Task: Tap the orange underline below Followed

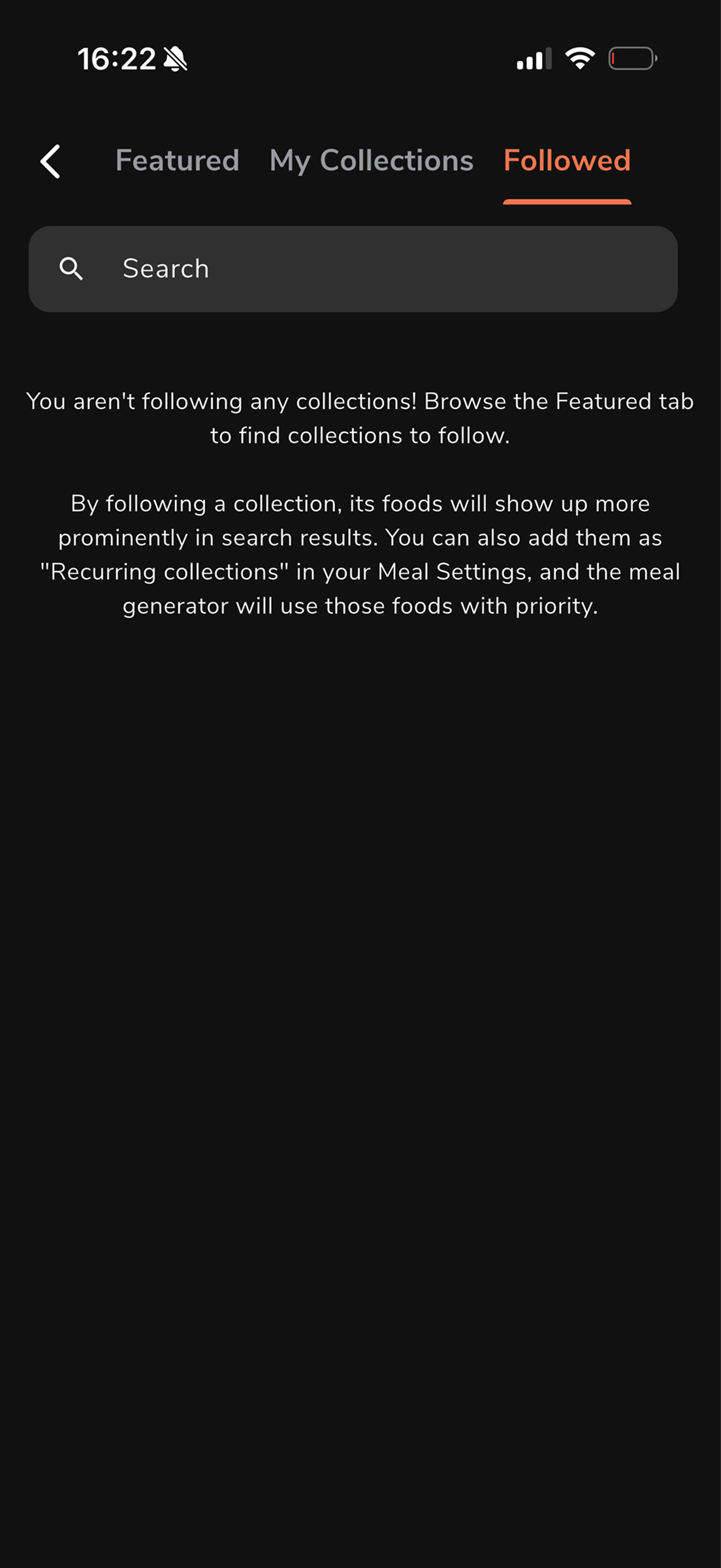Action: click(566, 203)
